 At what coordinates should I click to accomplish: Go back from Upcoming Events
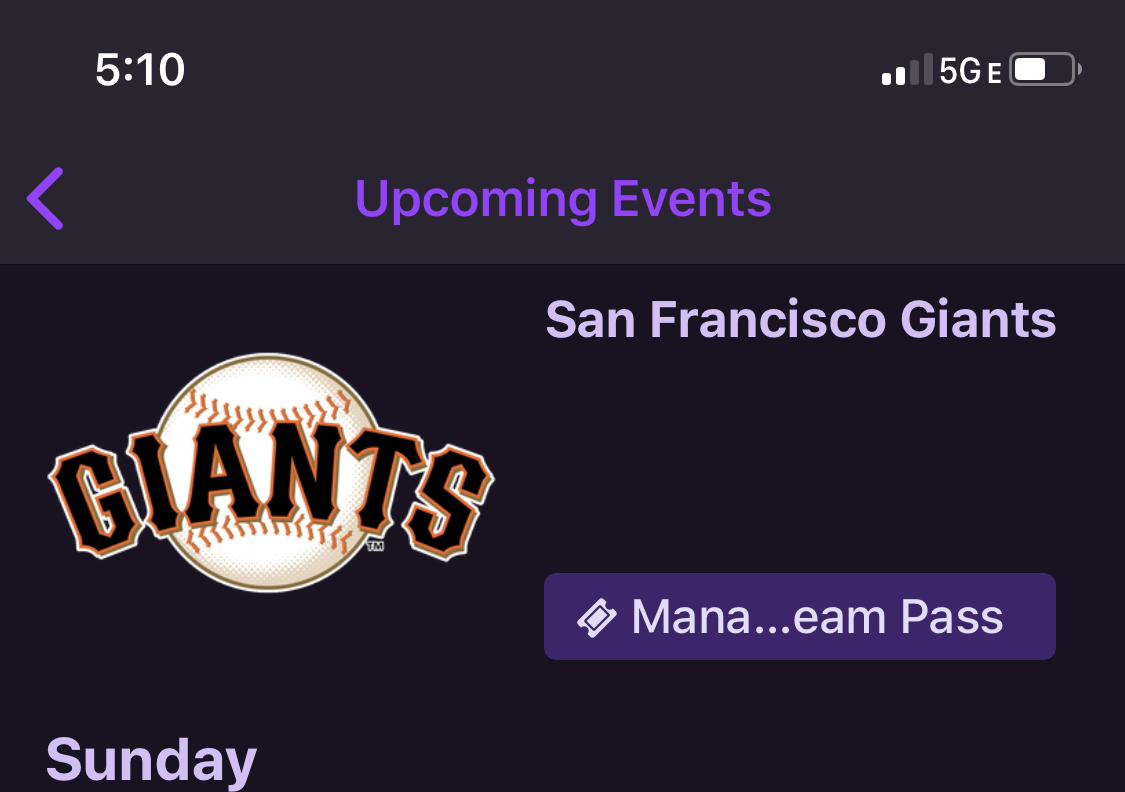[x=46, y=199]
